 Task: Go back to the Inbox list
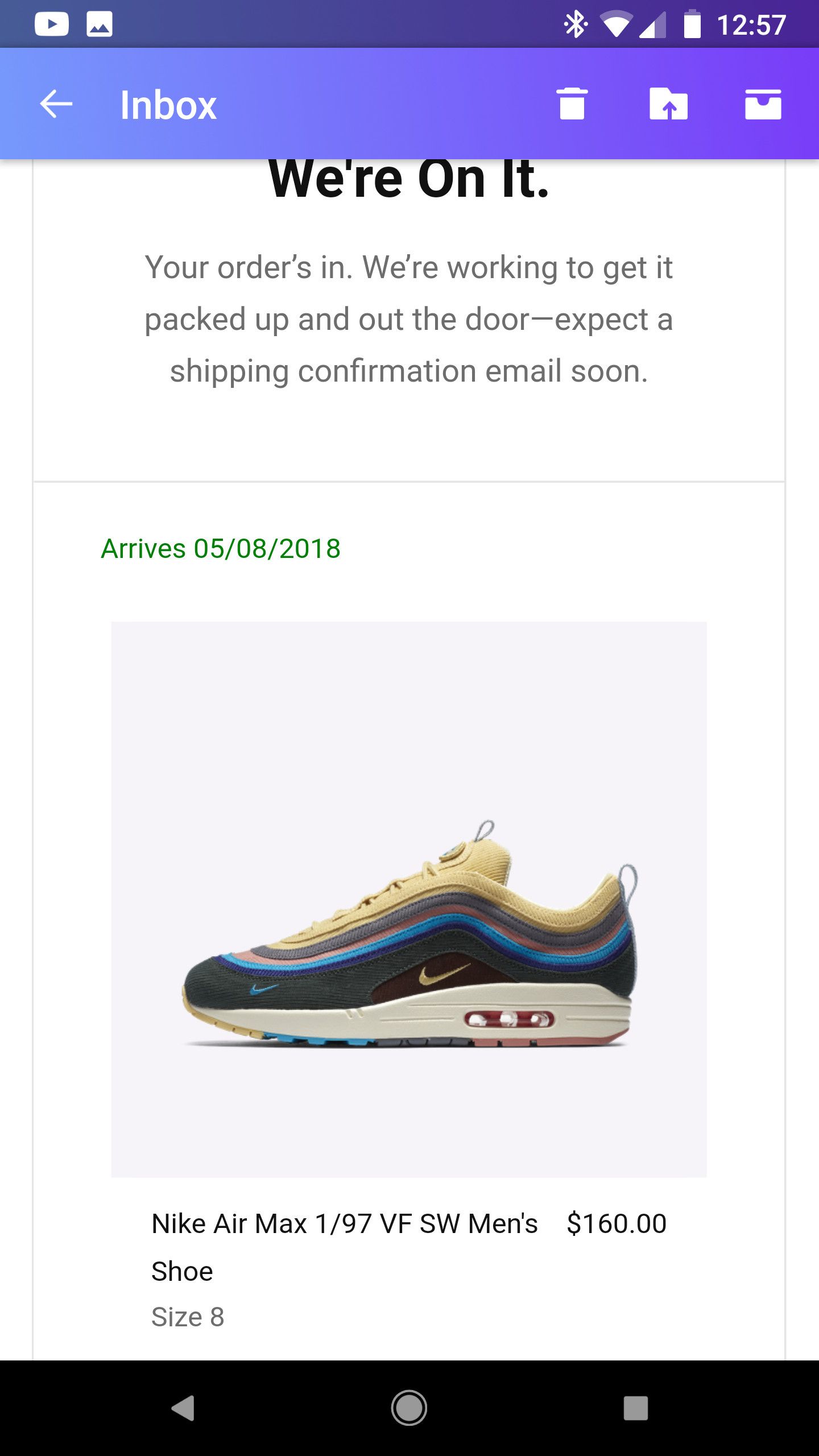coord(56,105)
